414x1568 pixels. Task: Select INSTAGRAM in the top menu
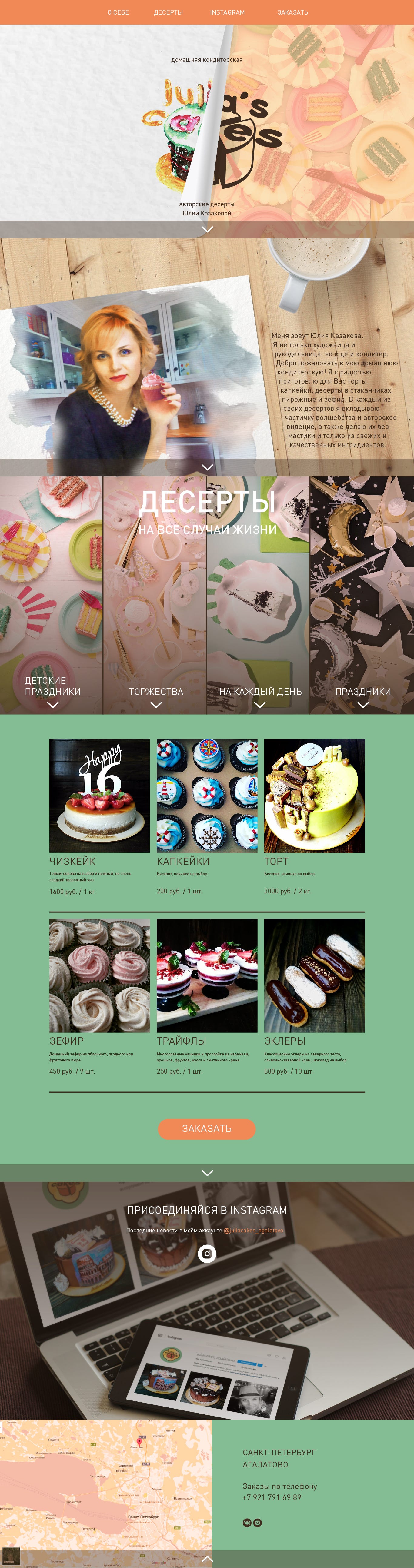click(227, 12)
